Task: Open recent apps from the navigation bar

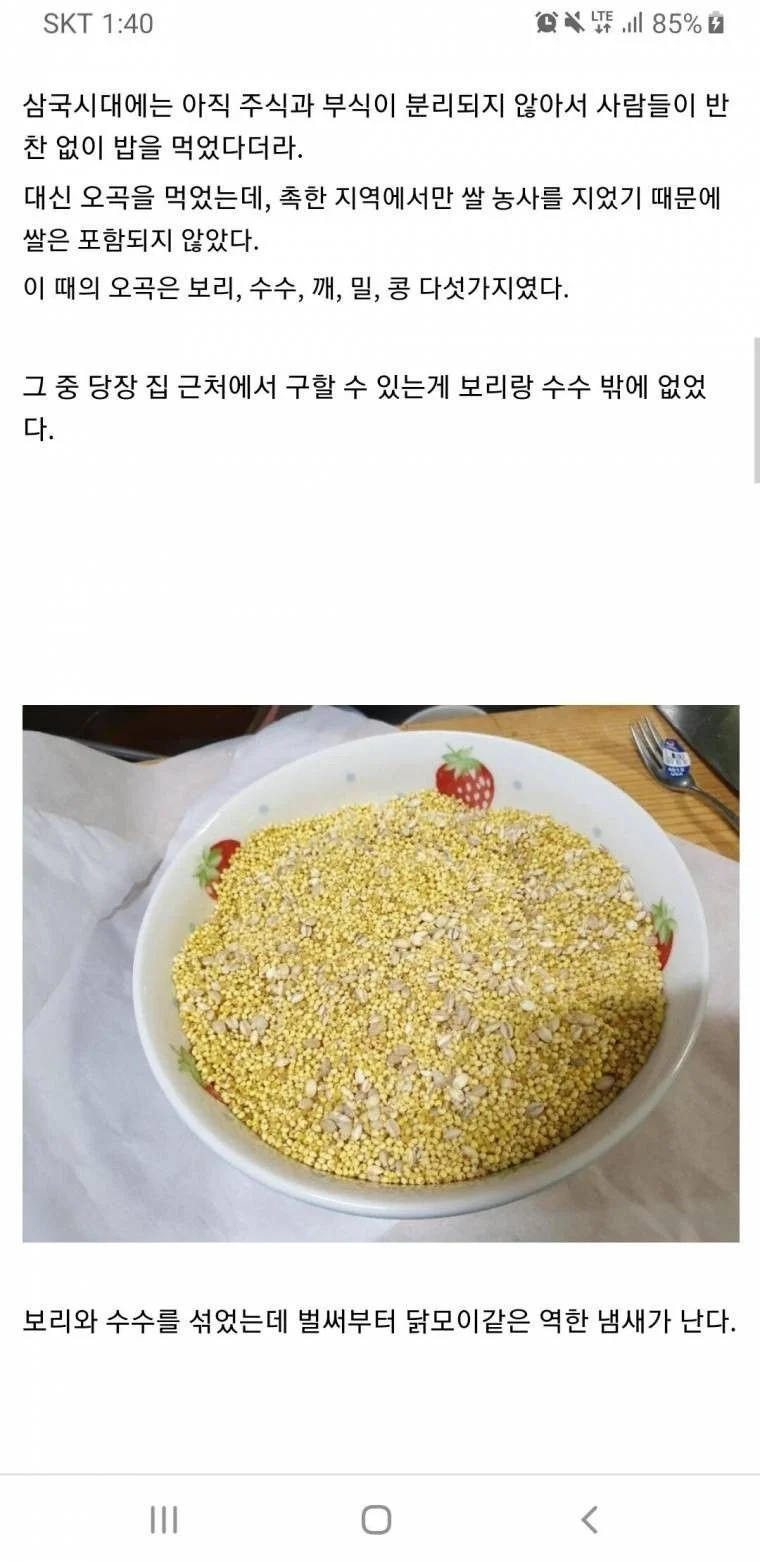Action: point(164,1520)
